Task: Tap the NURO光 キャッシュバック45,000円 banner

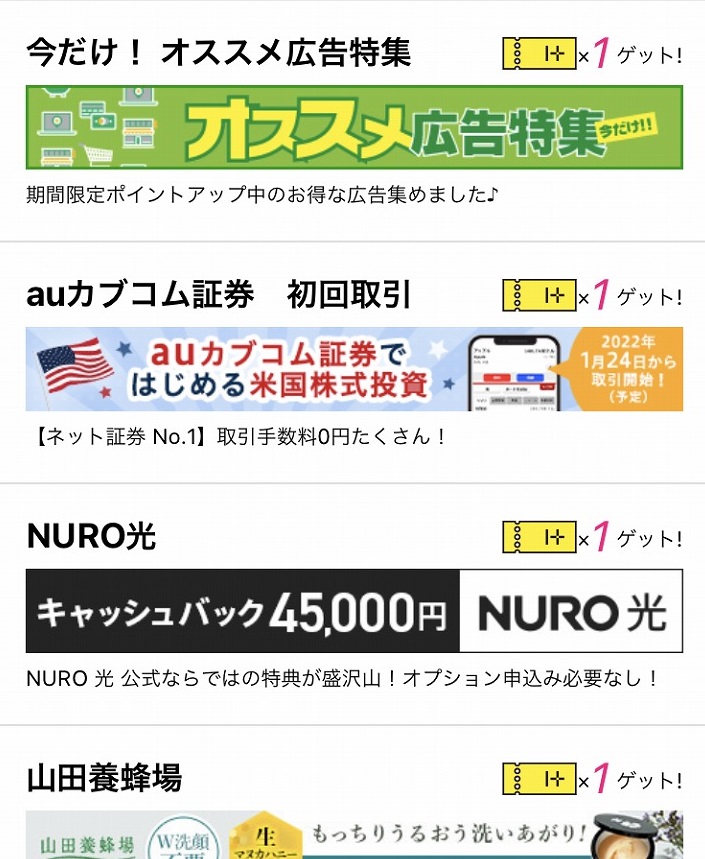Action: [x=354, y=611]
